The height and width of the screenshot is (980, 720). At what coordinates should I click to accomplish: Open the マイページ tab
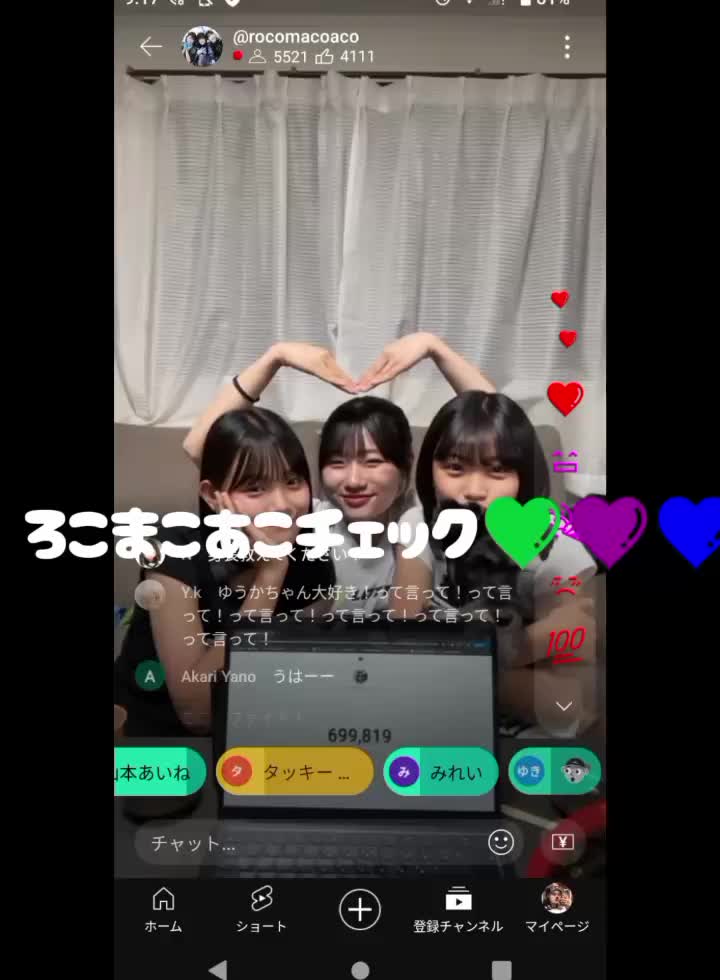coord(557,909)
